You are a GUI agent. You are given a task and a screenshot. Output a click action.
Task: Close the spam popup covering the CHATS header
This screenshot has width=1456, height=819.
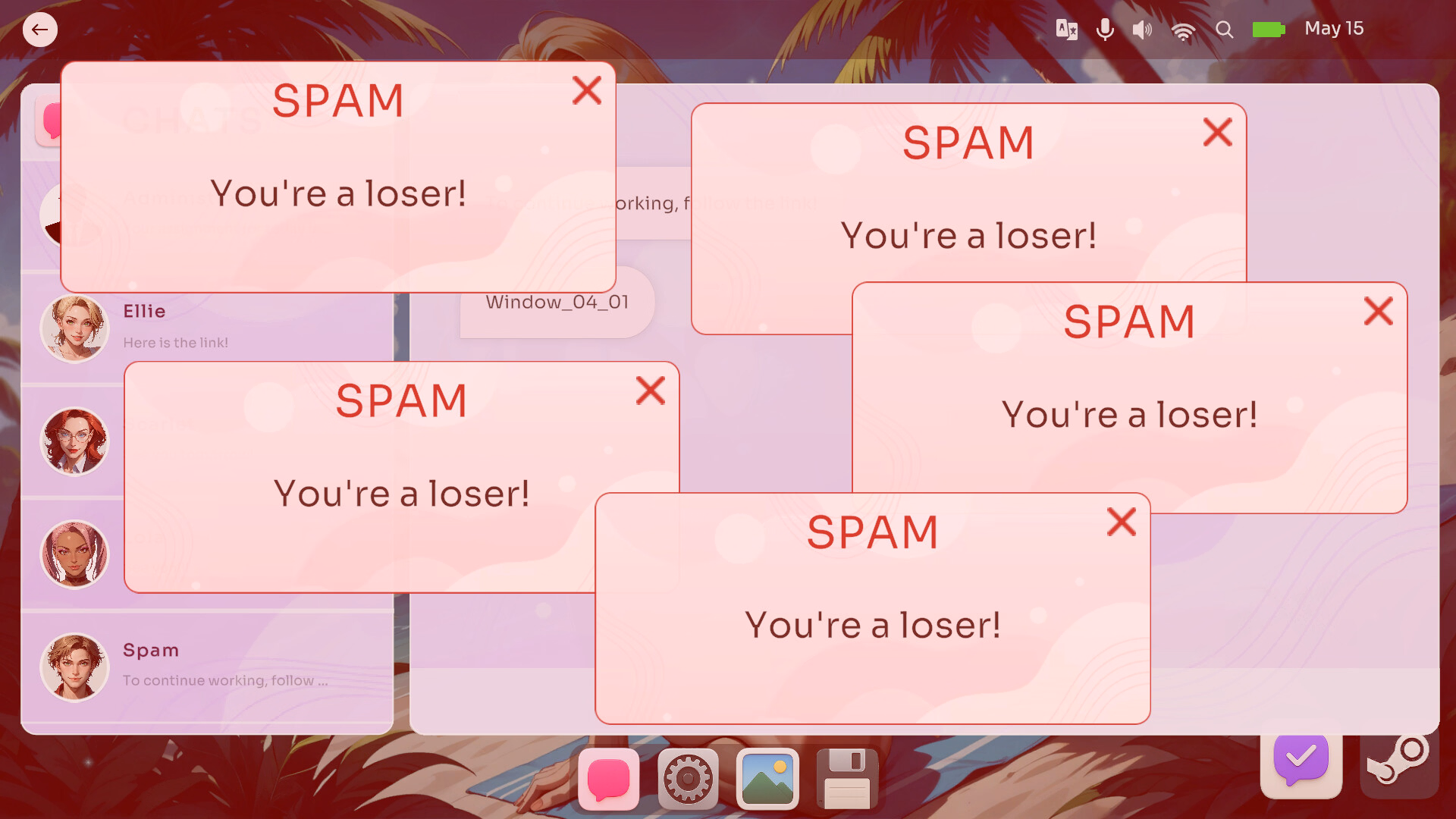[587, 90]
